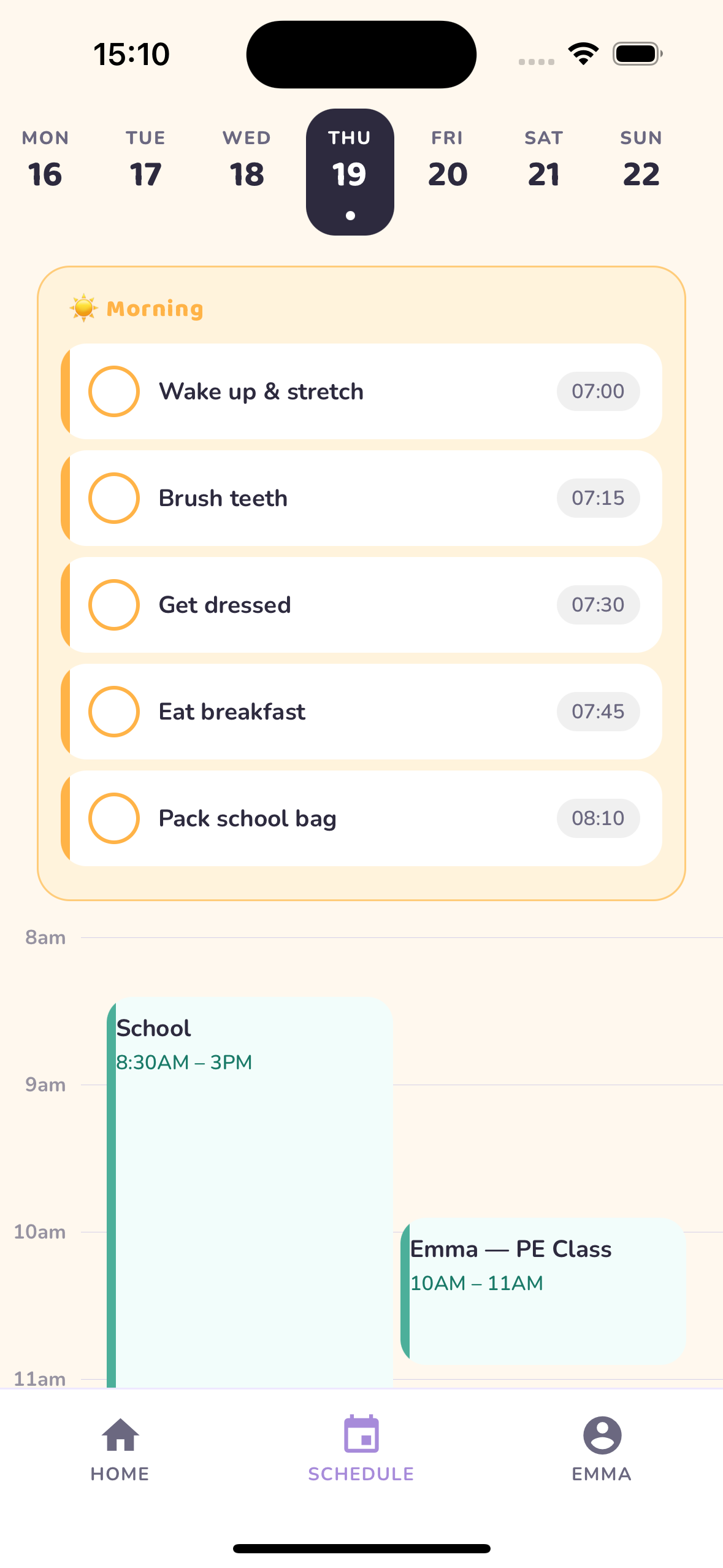The width and height of the screenshot is (723, 1568).
Task: Tap the HOME label in the bottom bar
Action: (120, 1475)
